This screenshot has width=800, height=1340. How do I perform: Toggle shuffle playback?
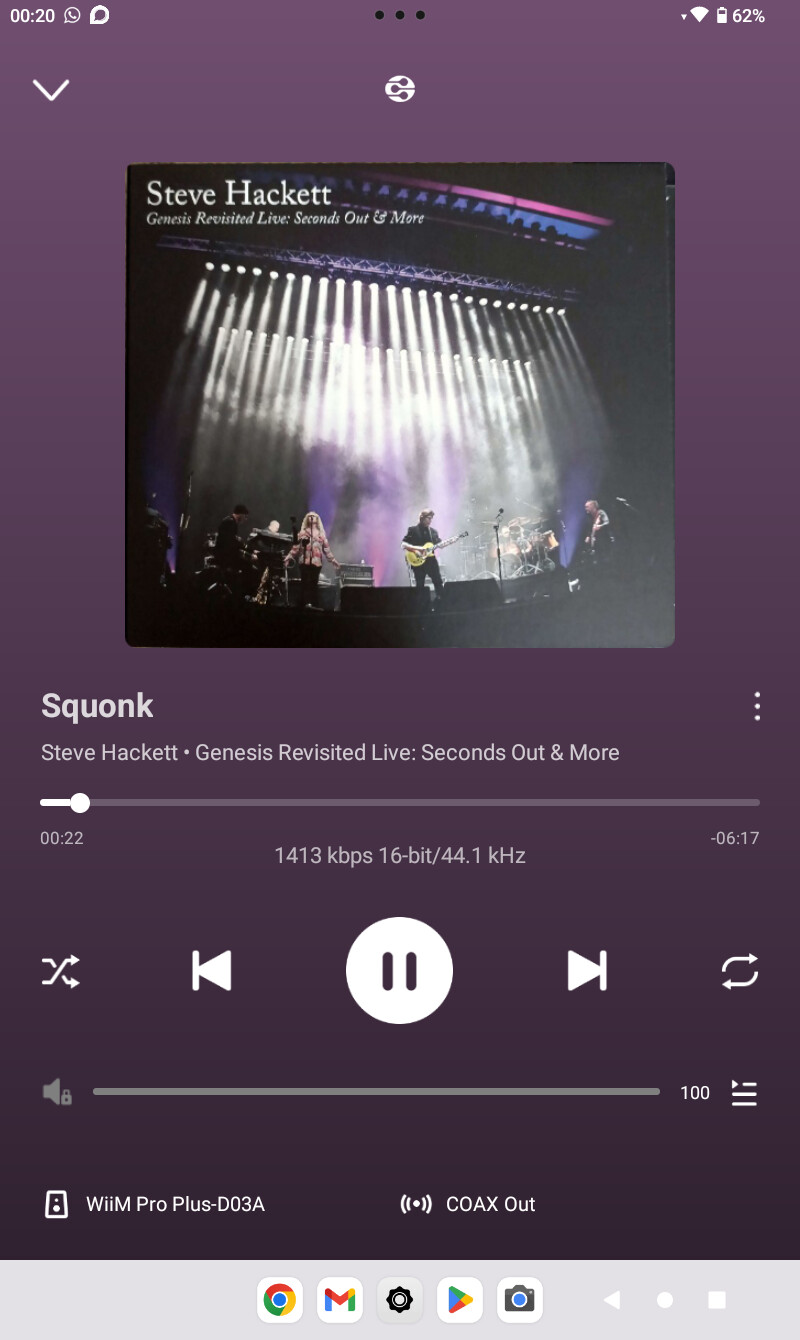60,971
